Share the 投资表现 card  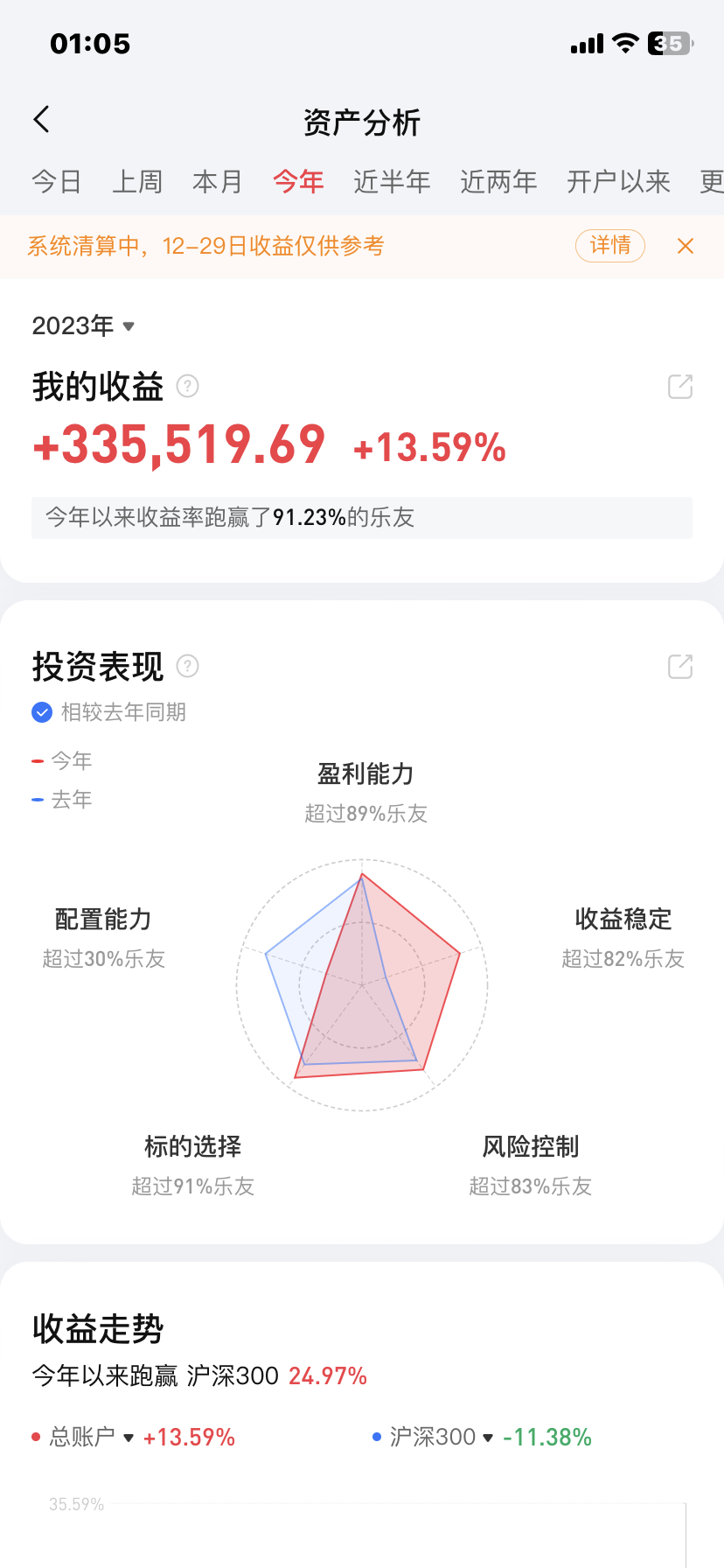coord(679,667)
